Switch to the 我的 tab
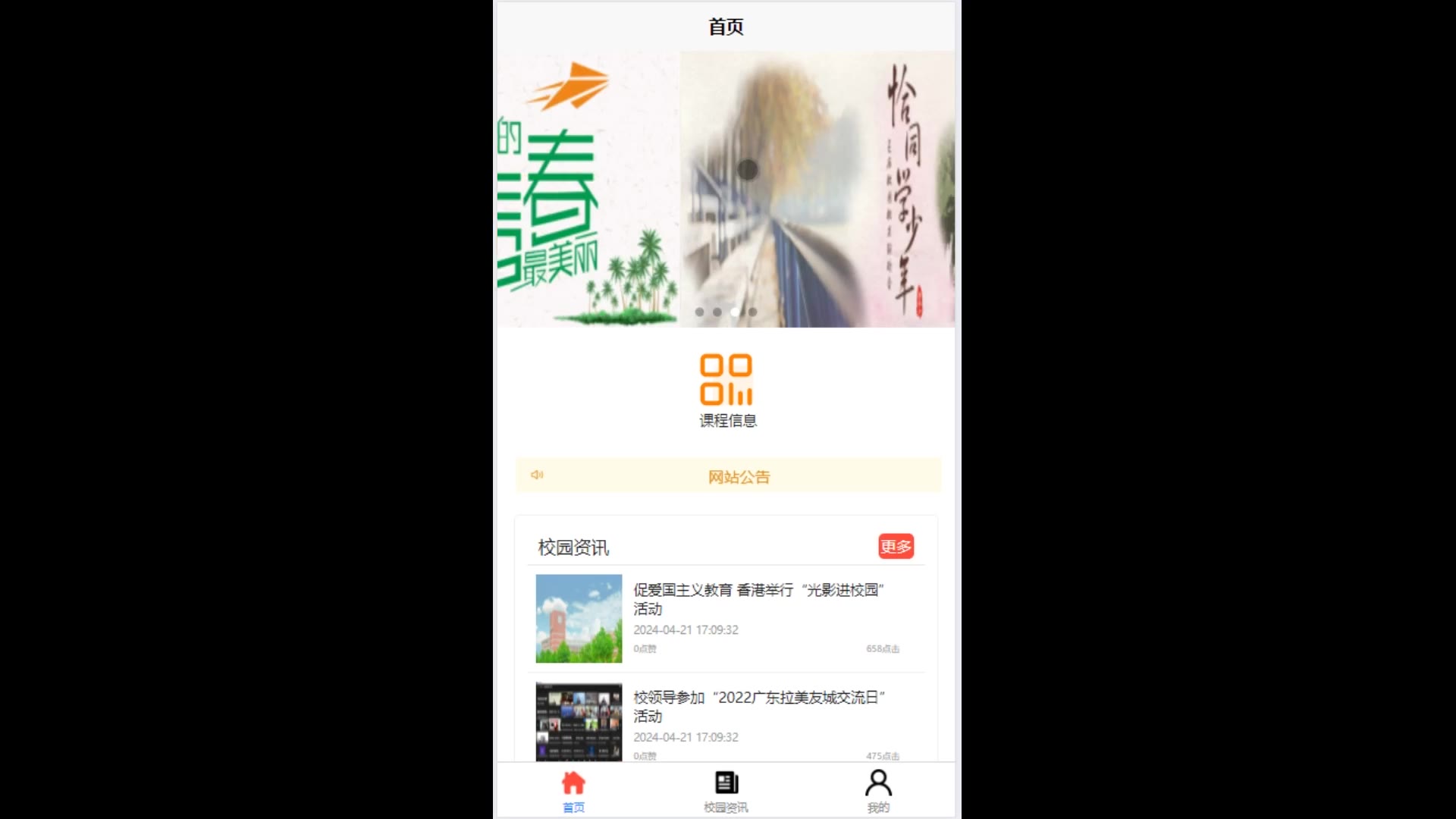 click(878, 791)
